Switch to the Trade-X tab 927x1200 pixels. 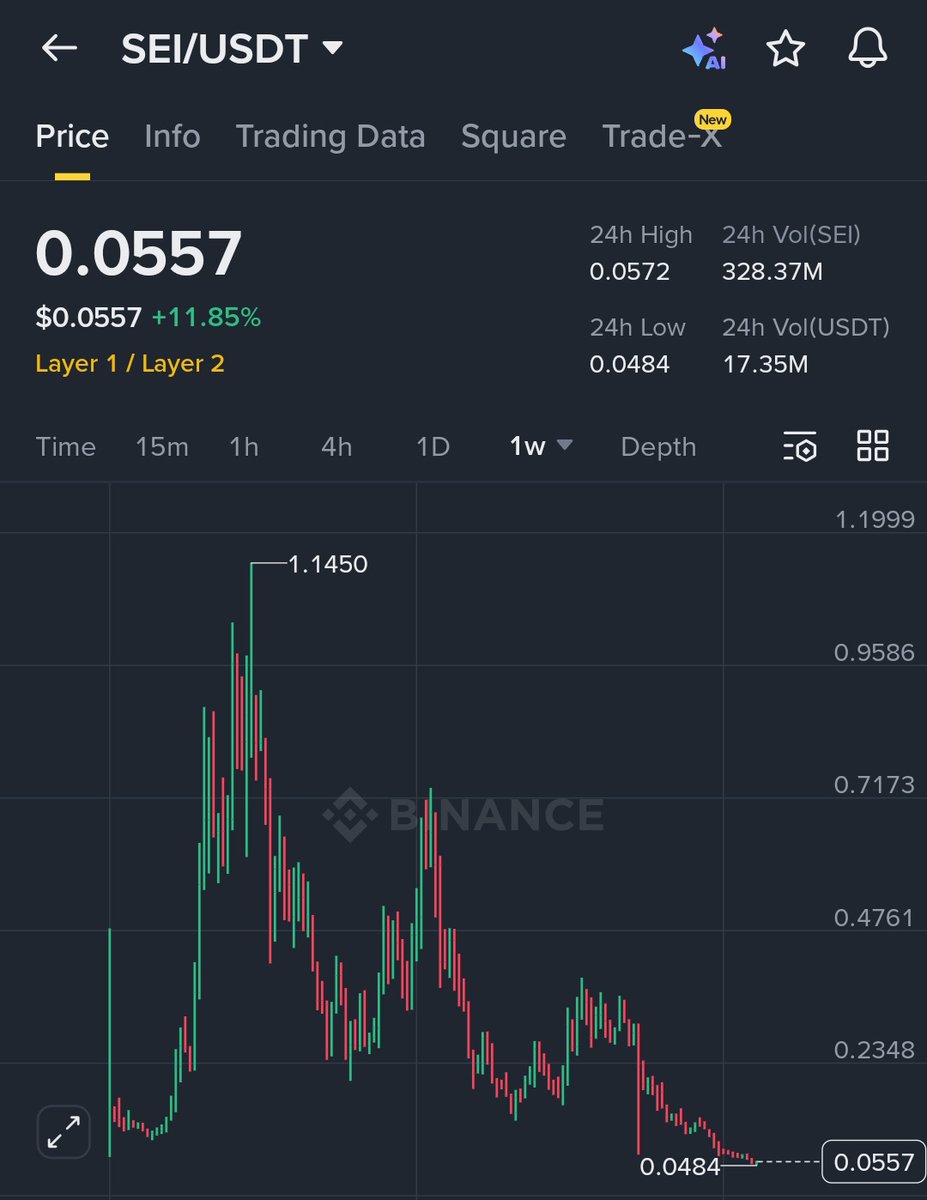click(x=662, y=136)
